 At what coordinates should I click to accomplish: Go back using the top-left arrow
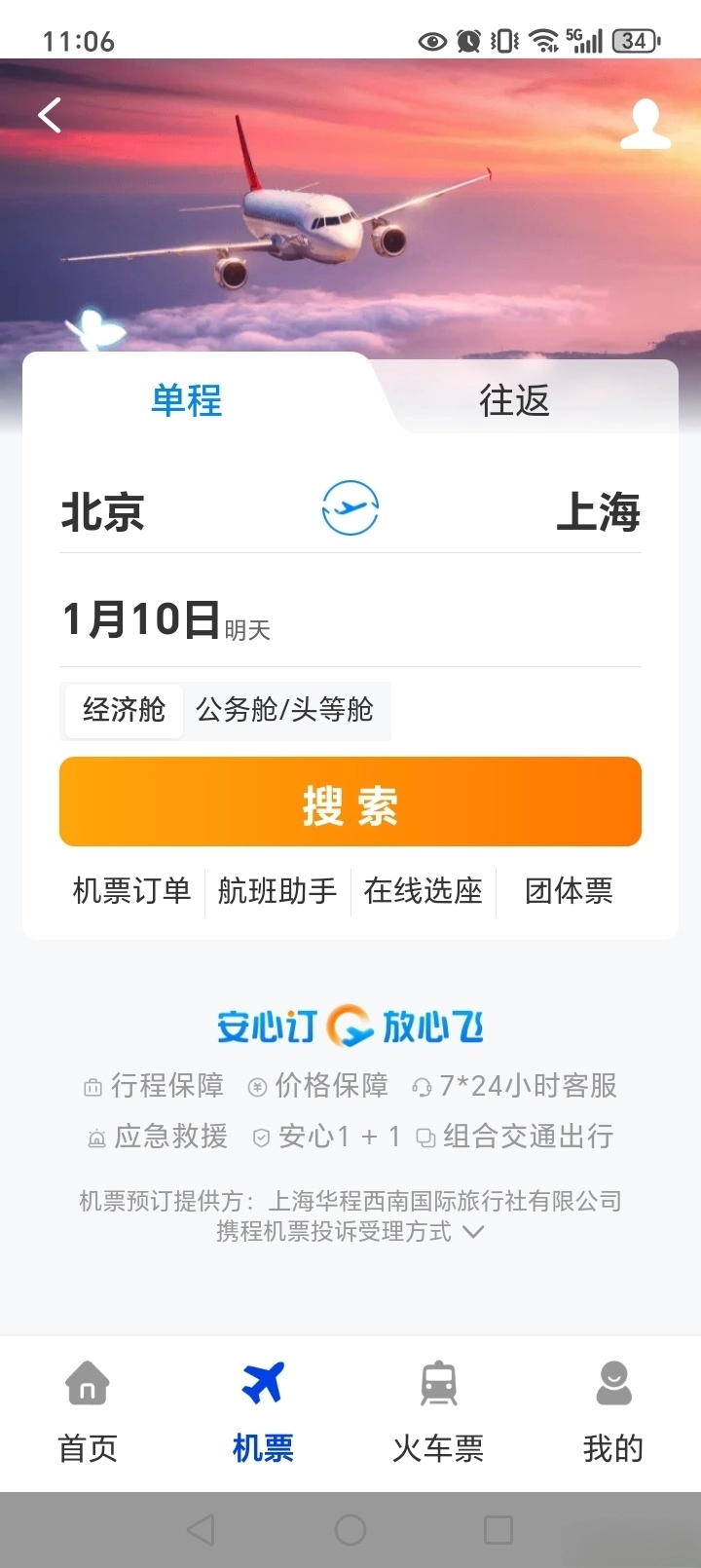50,115
